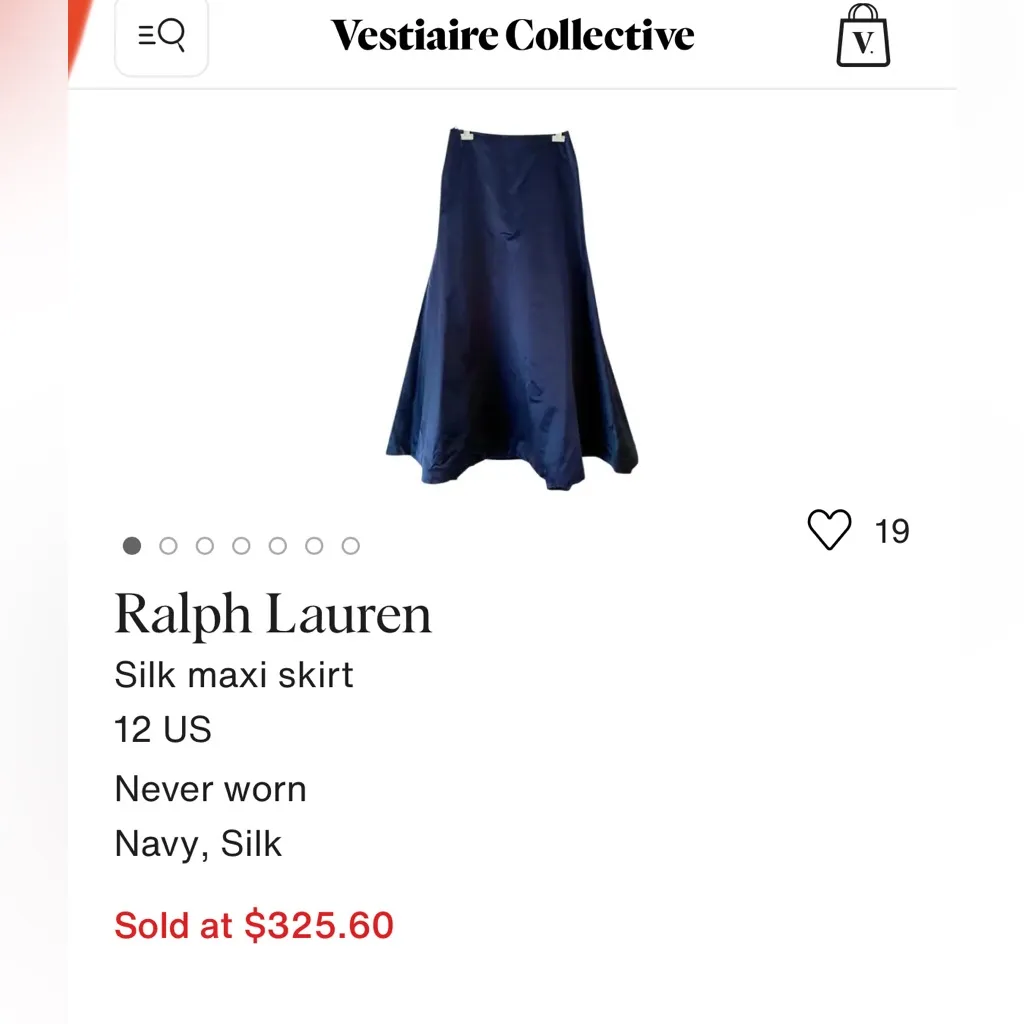The height and width of the screenshot is (1024, 1024).
Task: Go to Vestiaire Collective home
Action: click(x=512, y=36)
